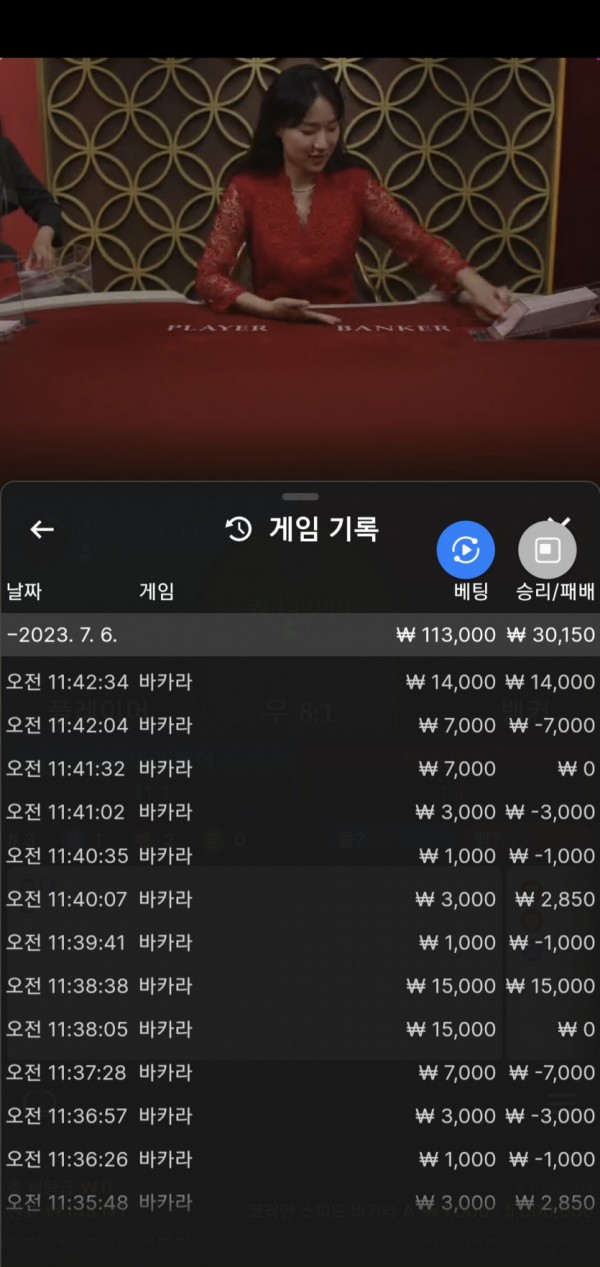Open the 2023. 7. 6. daily summary row
600x1267 pixels.
pos(300,635)
